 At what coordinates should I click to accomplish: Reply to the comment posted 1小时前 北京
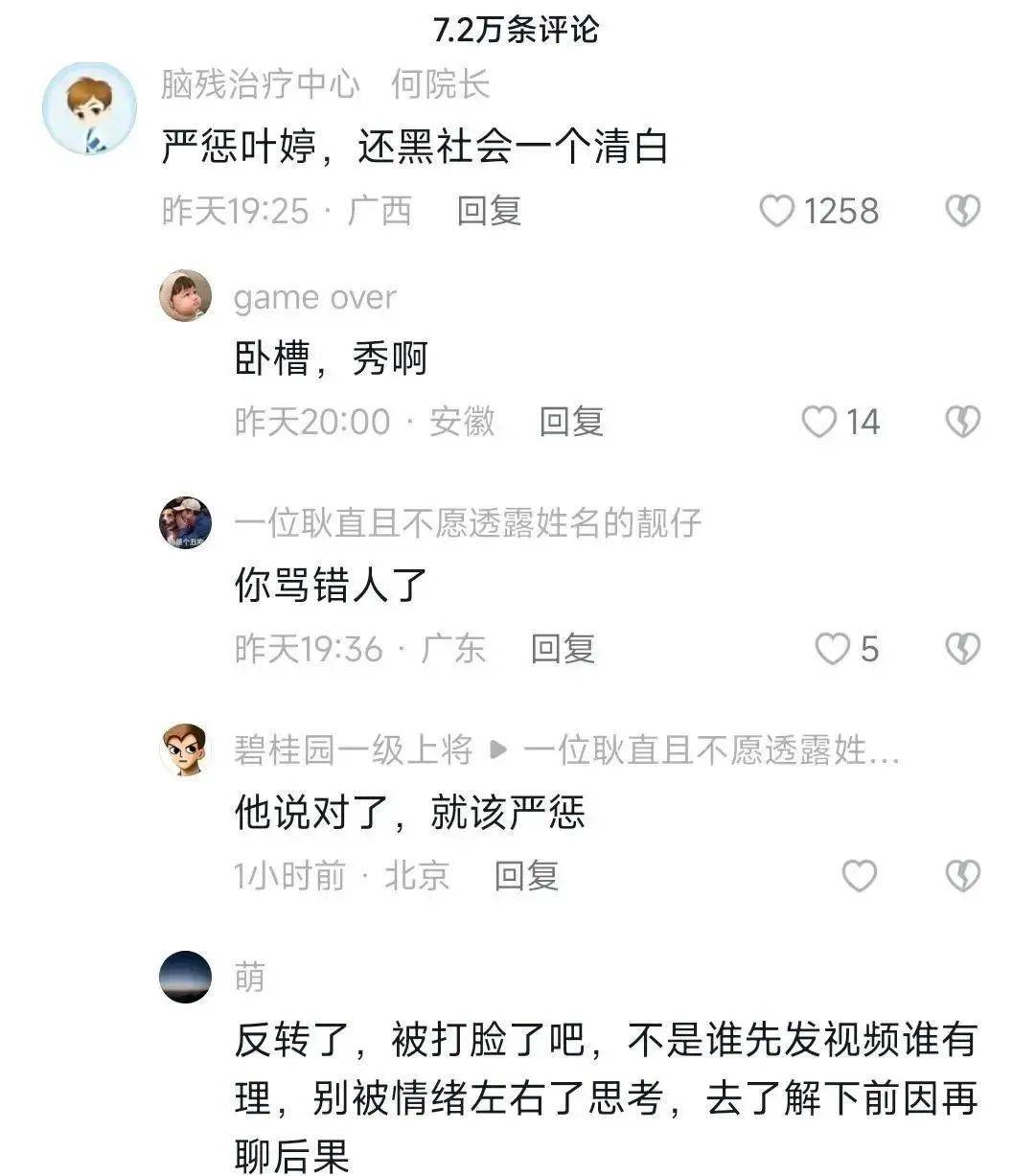pos(526,875)
